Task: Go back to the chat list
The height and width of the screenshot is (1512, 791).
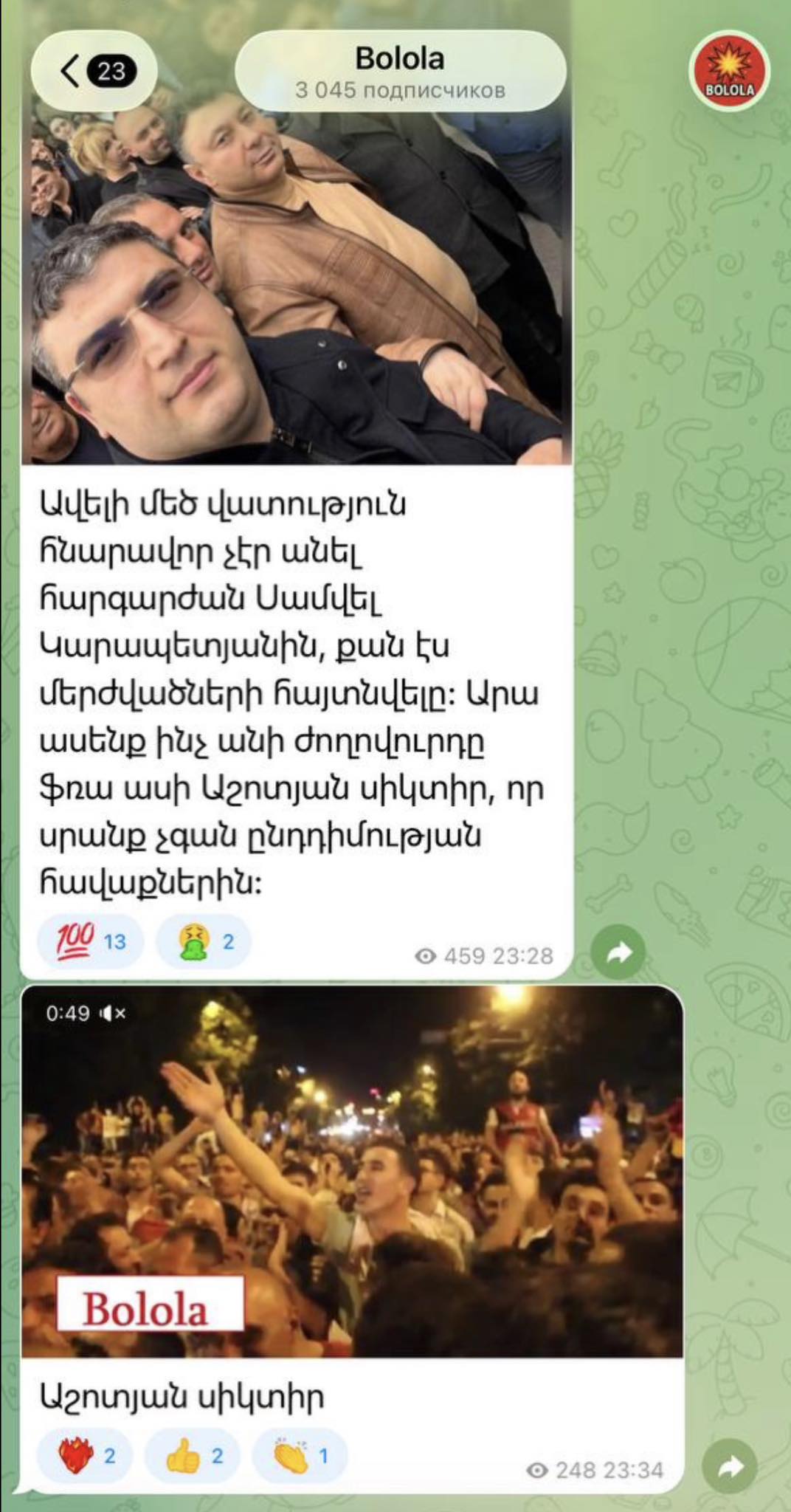Action: (94, 71)
